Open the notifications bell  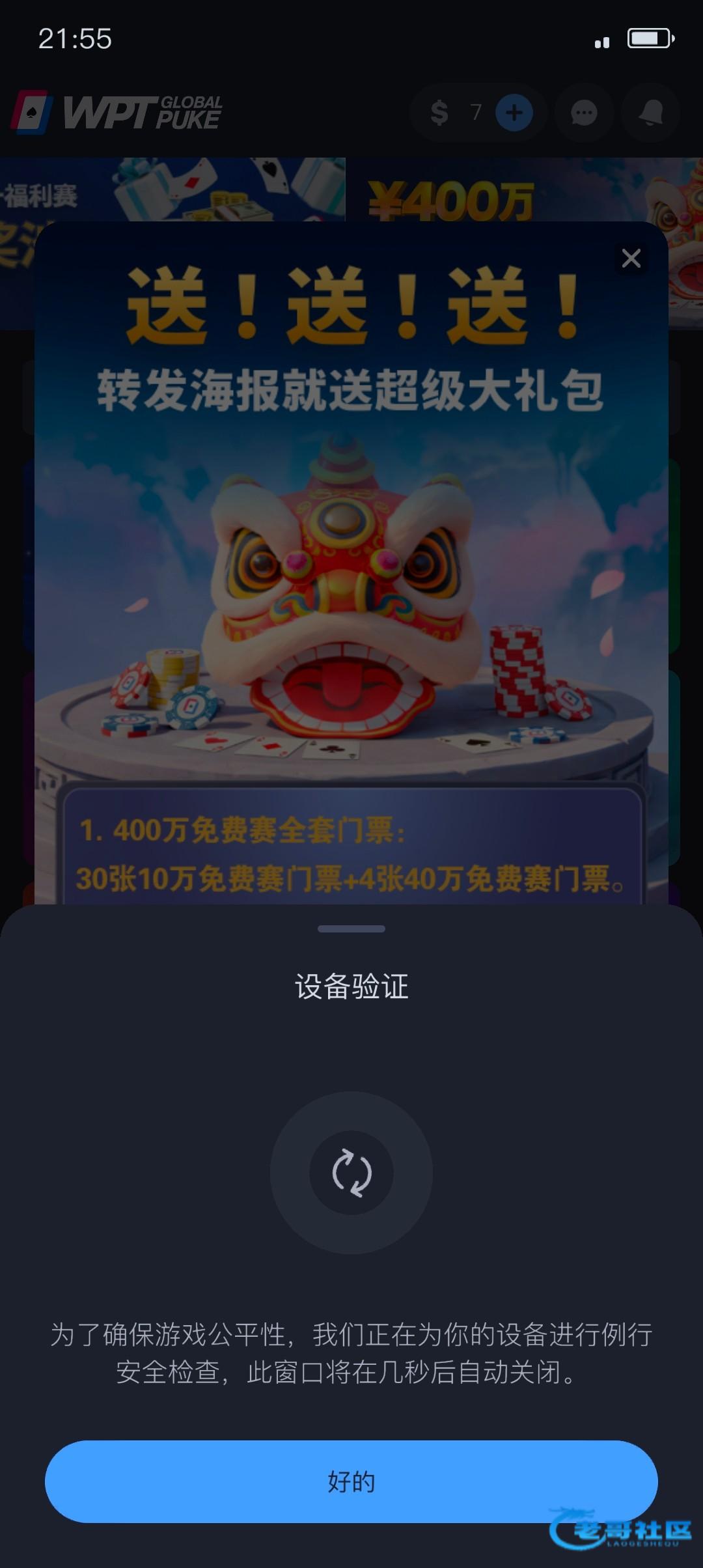coord(650,113)
